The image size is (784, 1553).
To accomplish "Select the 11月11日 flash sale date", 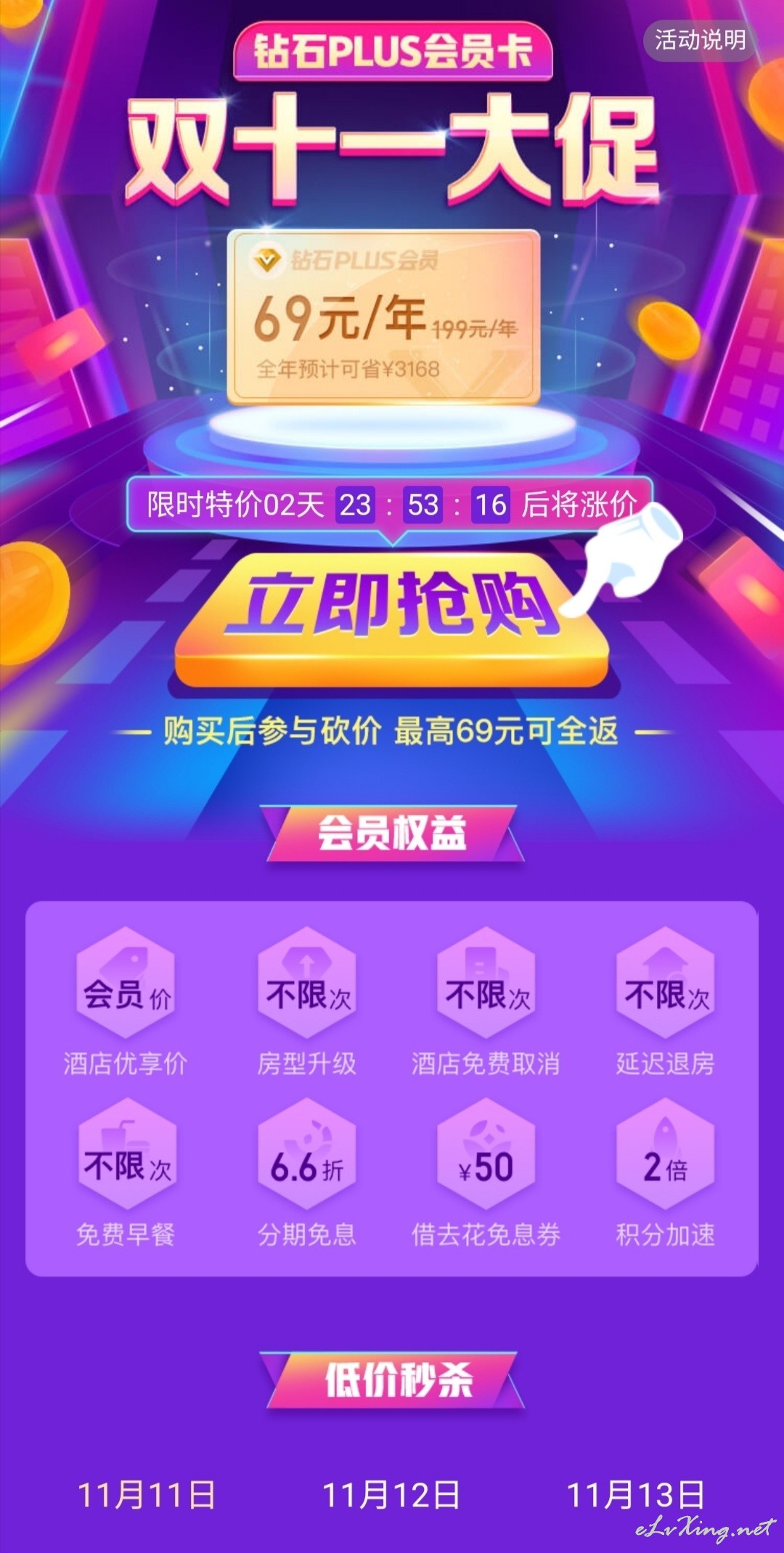I will pos(147,1495).
